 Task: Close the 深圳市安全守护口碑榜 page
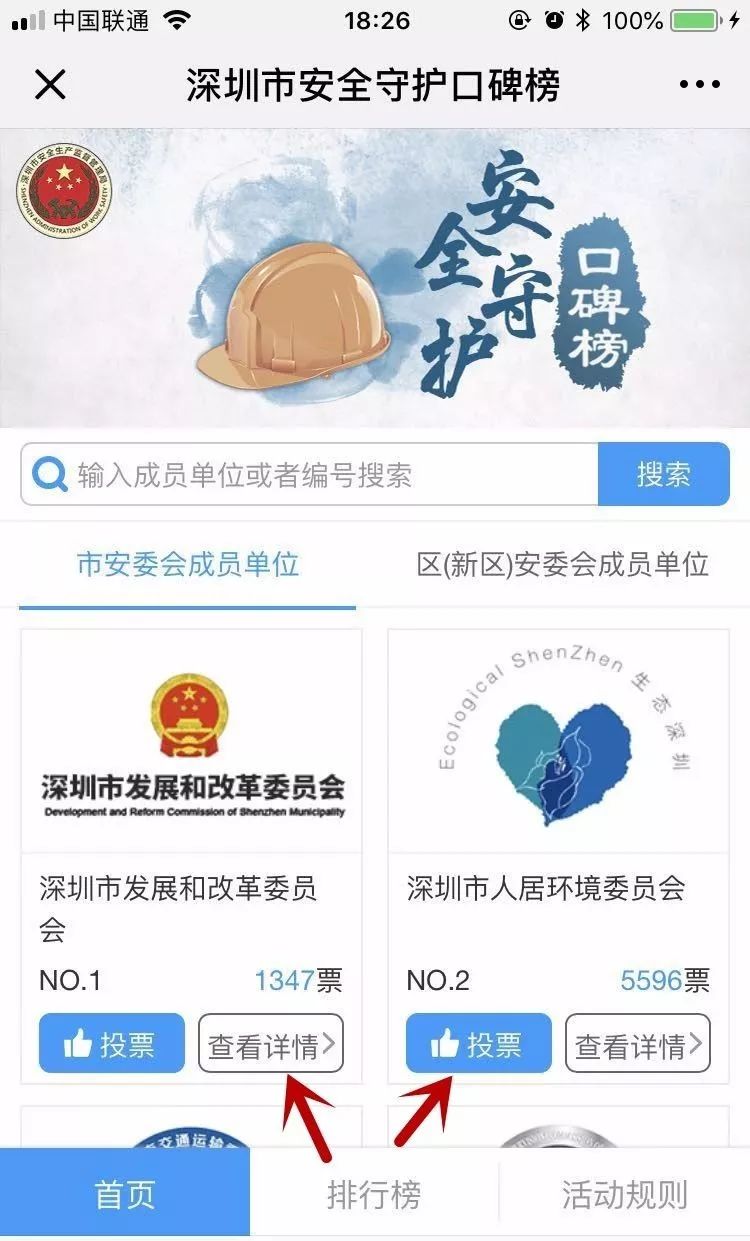pos(49,85)
